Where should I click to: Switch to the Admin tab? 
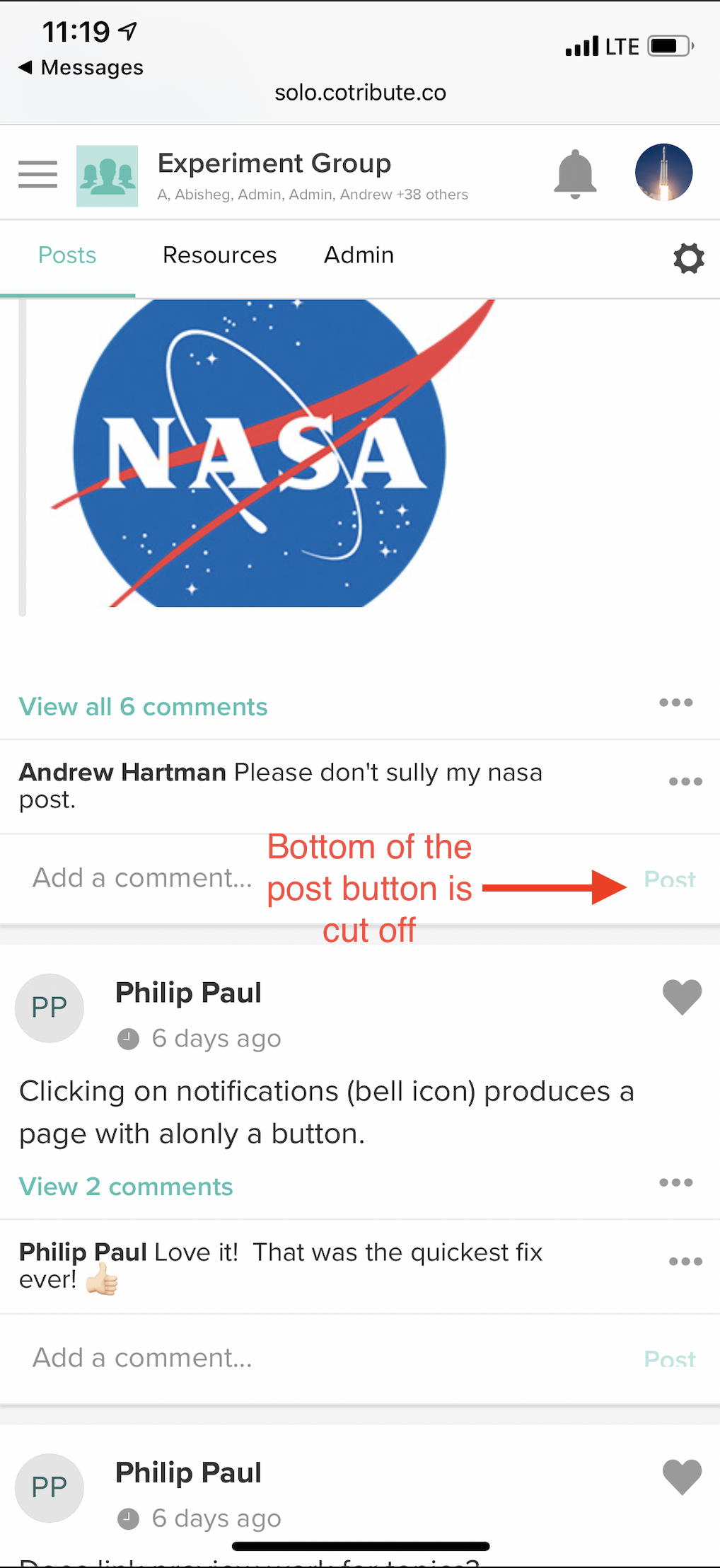(x=359, y=255)
